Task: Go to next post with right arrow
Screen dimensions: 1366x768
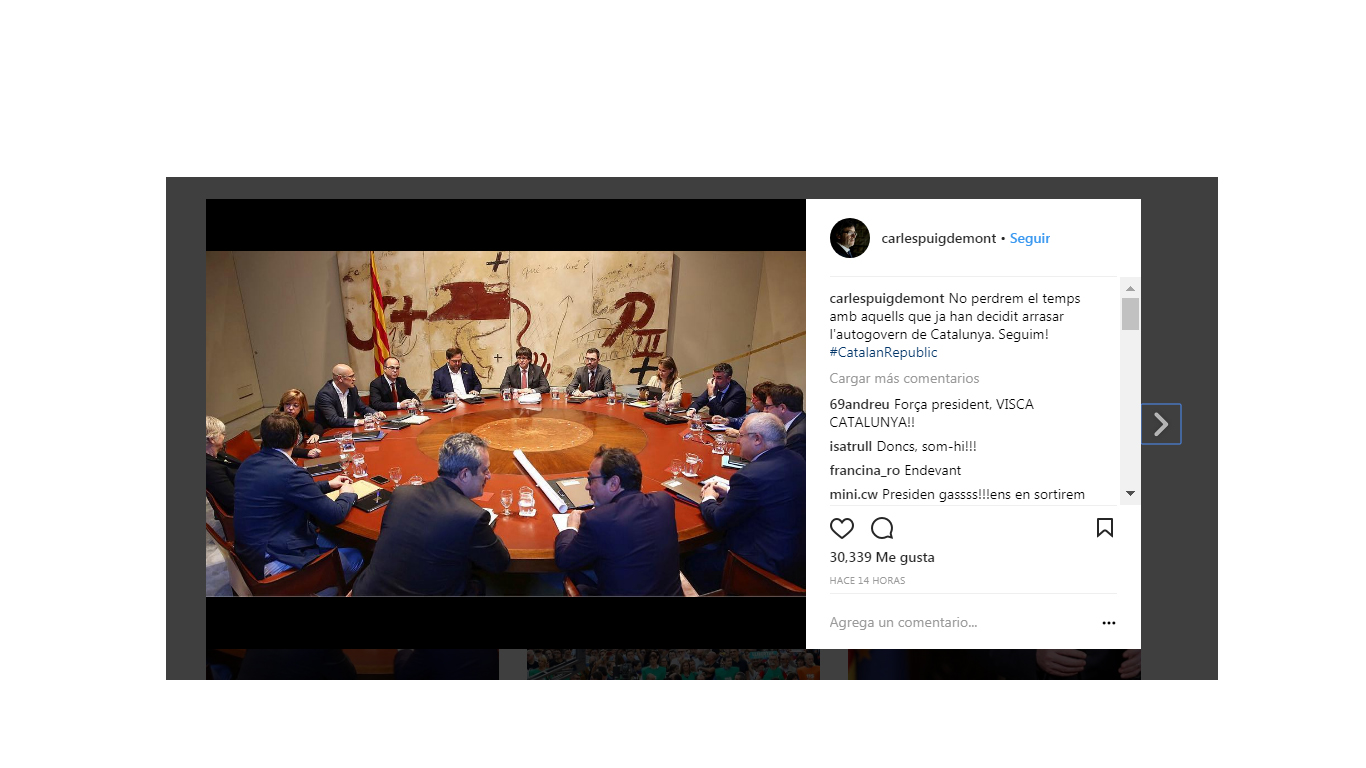Action: coord(1161,424)
